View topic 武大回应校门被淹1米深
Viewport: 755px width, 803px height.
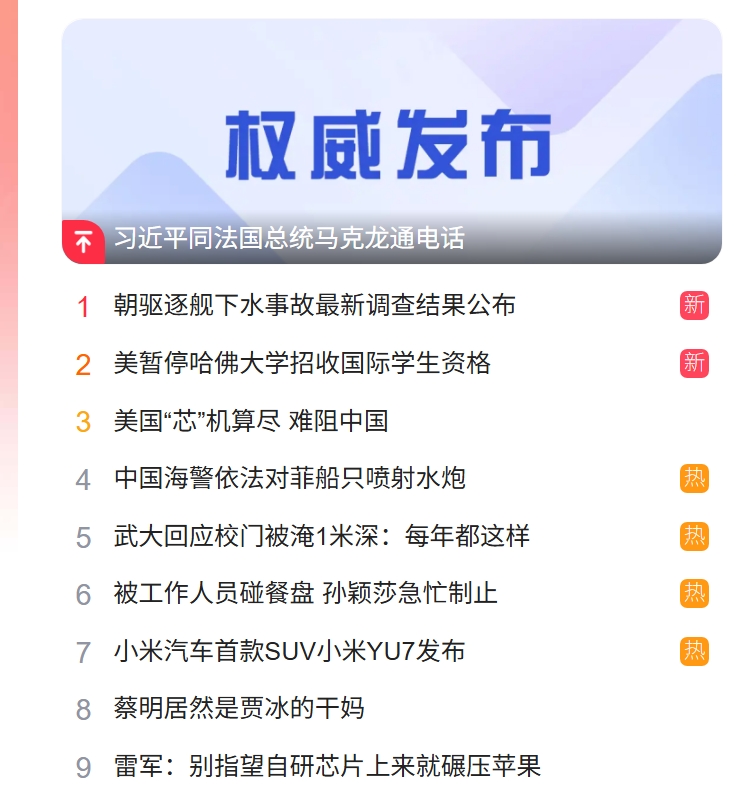pos(321,537)
